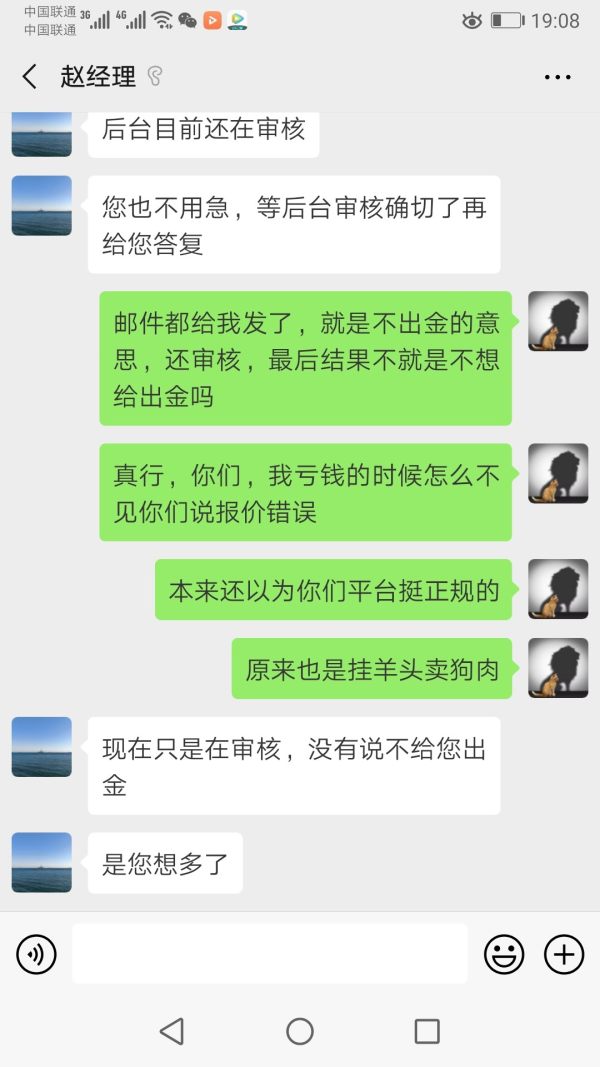
Task: Open the emoji picker
Action: [x=504, y=955]
